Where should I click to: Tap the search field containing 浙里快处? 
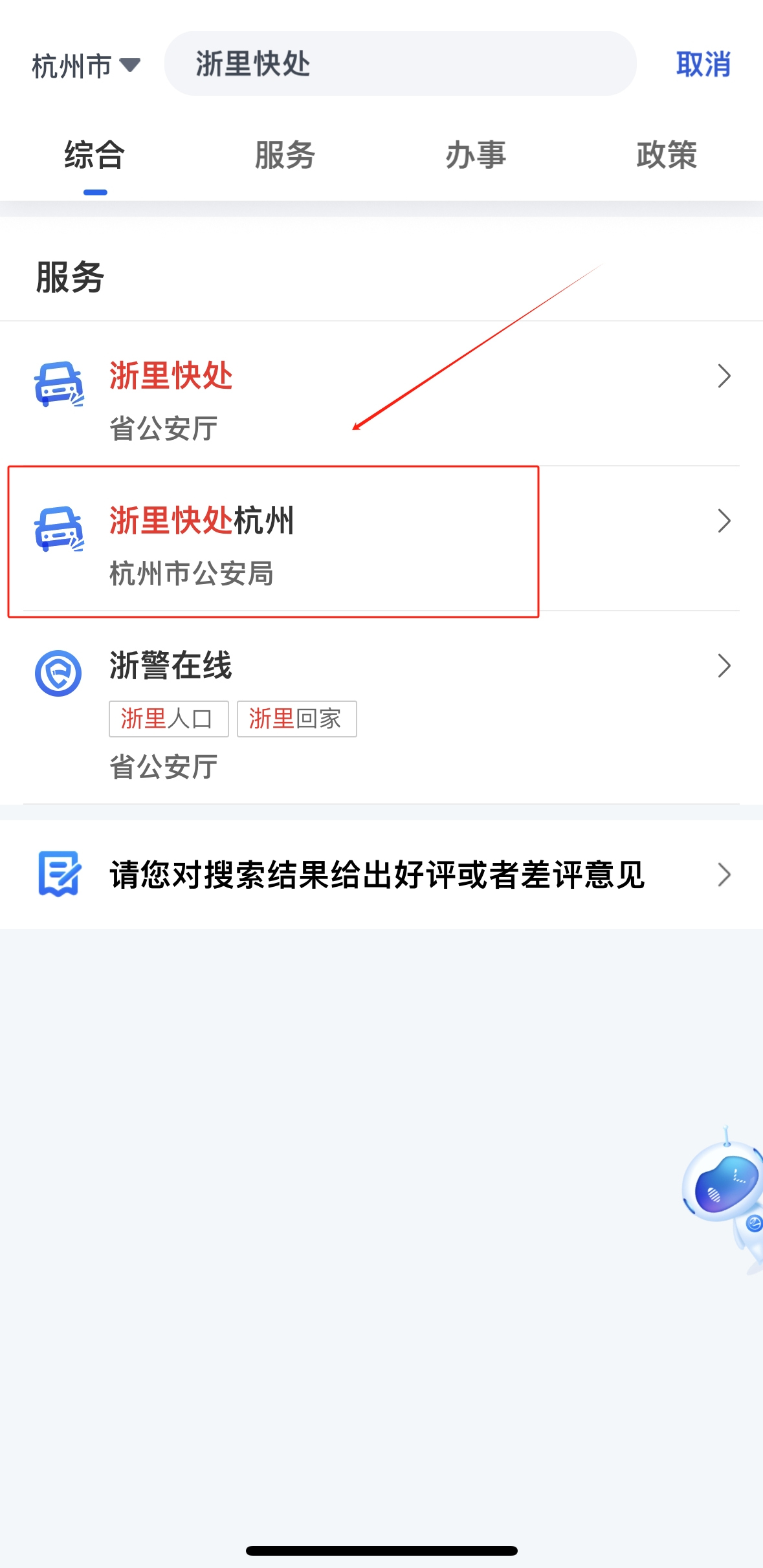[x=400, y=64]
